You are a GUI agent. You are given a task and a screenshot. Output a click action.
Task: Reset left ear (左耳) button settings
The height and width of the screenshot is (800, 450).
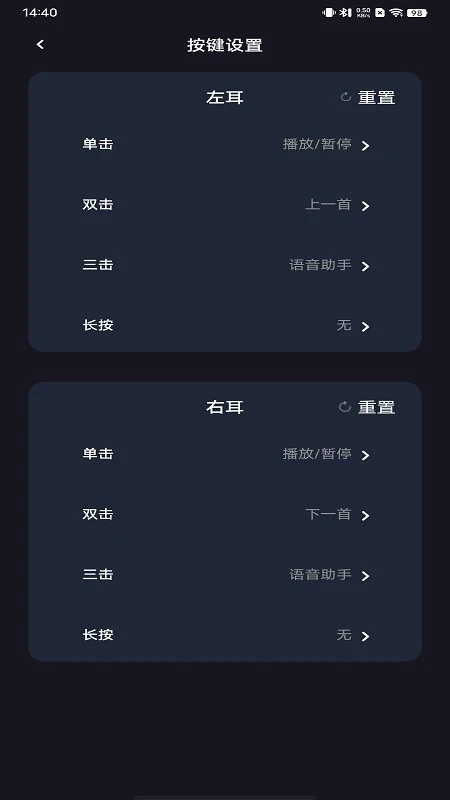click(368, 97)
